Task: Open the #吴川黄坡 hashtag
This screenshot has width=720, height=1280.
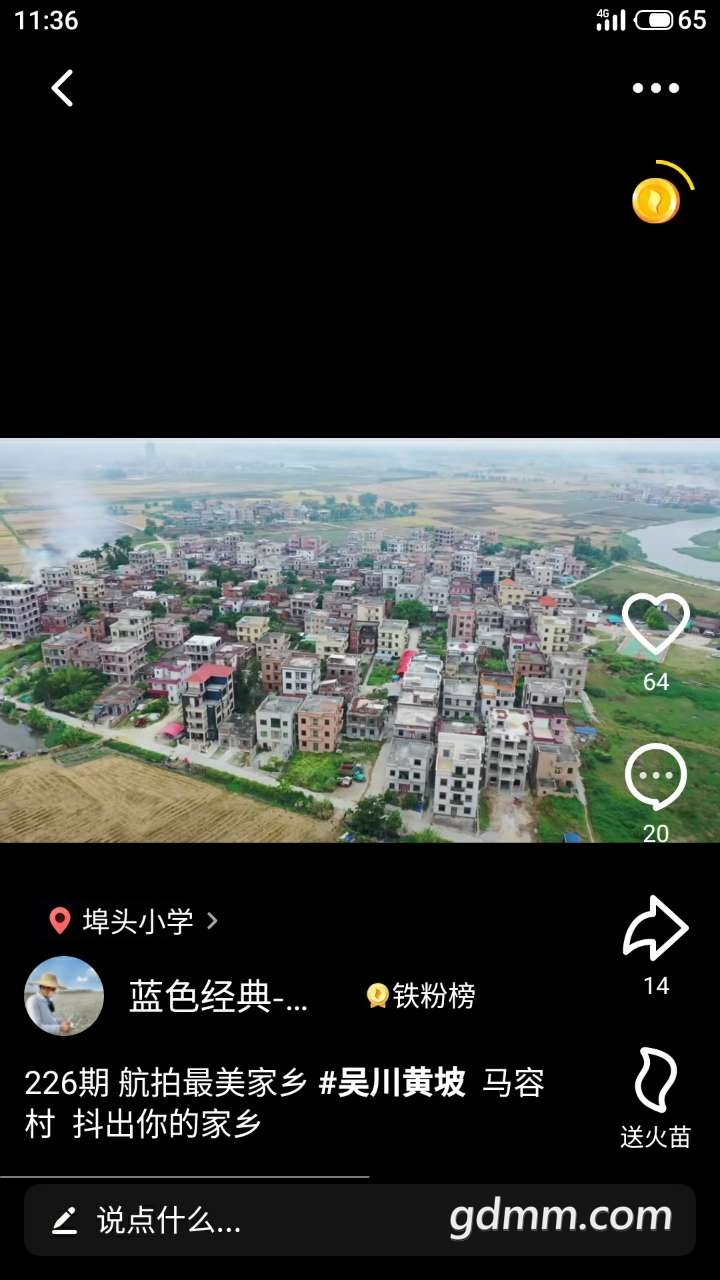Action: click(x=392, y=1083)
